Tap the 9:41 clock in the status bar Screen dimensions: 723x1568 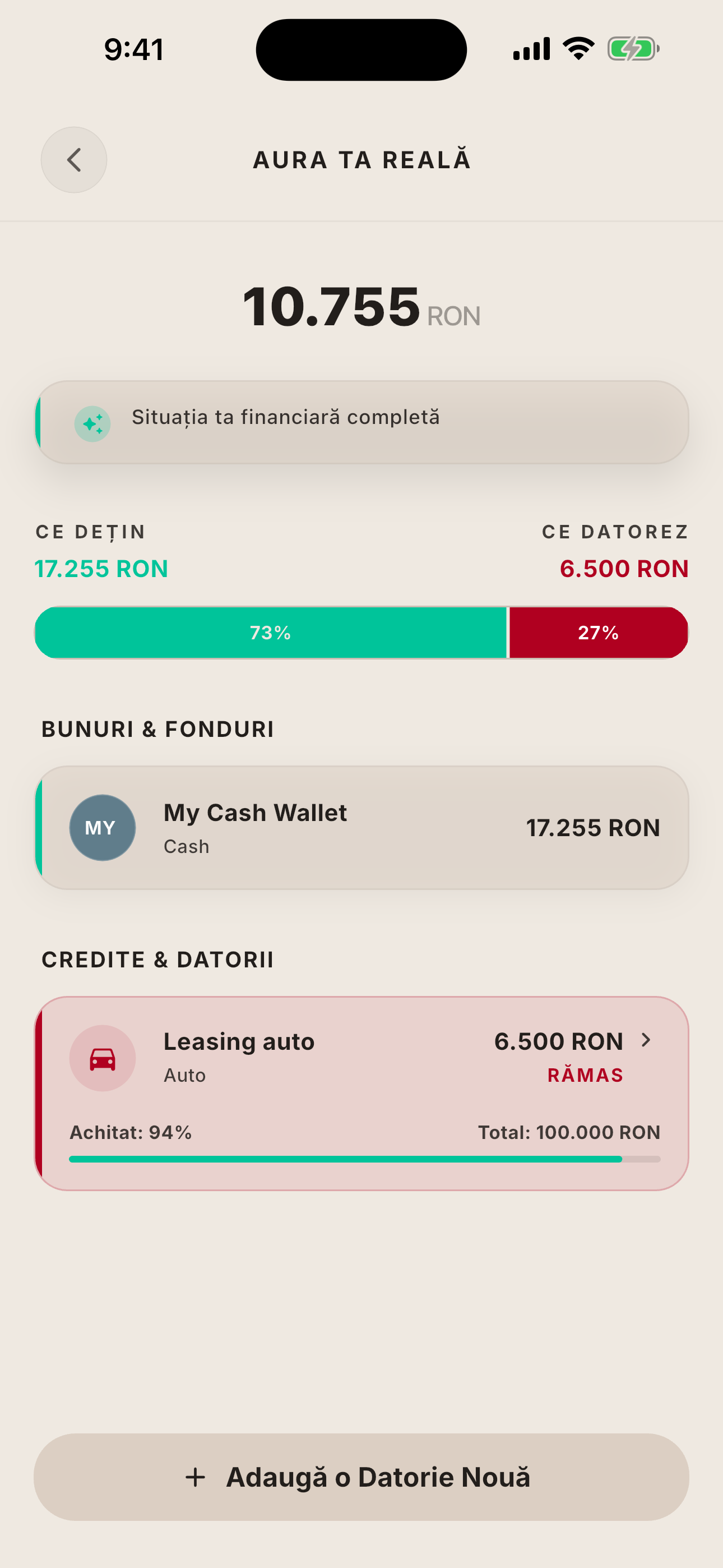134,48
